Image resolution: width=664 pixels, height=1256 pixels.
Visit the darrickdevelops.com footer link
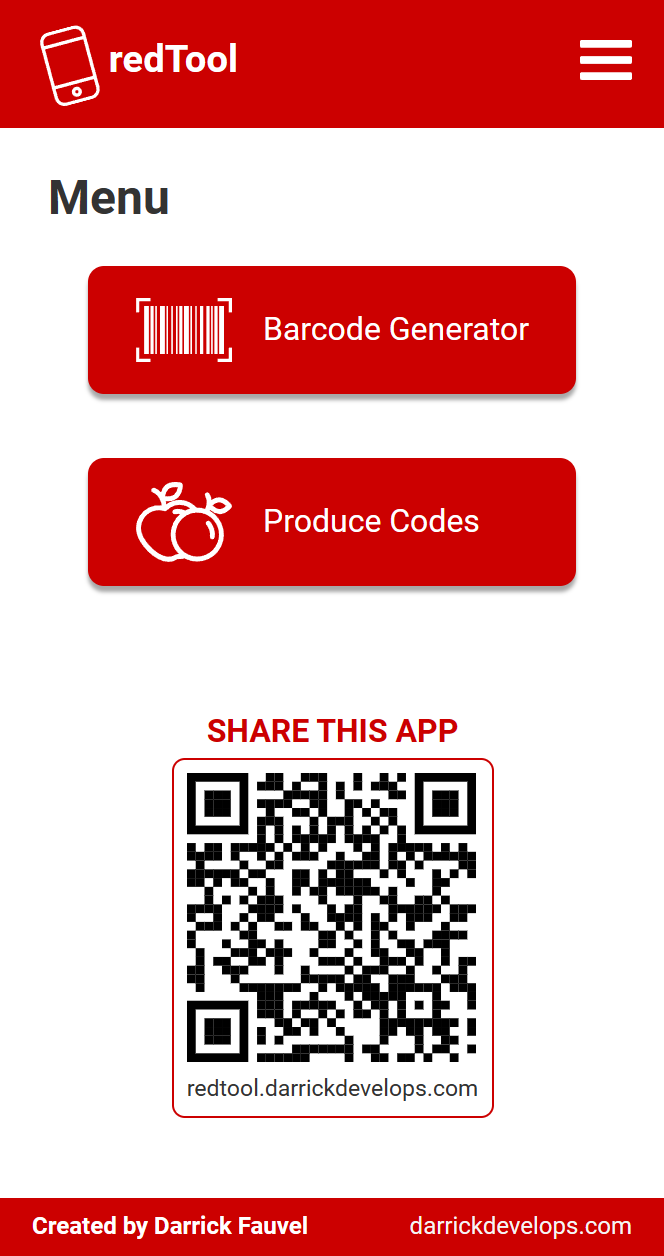click(520, 1226)
